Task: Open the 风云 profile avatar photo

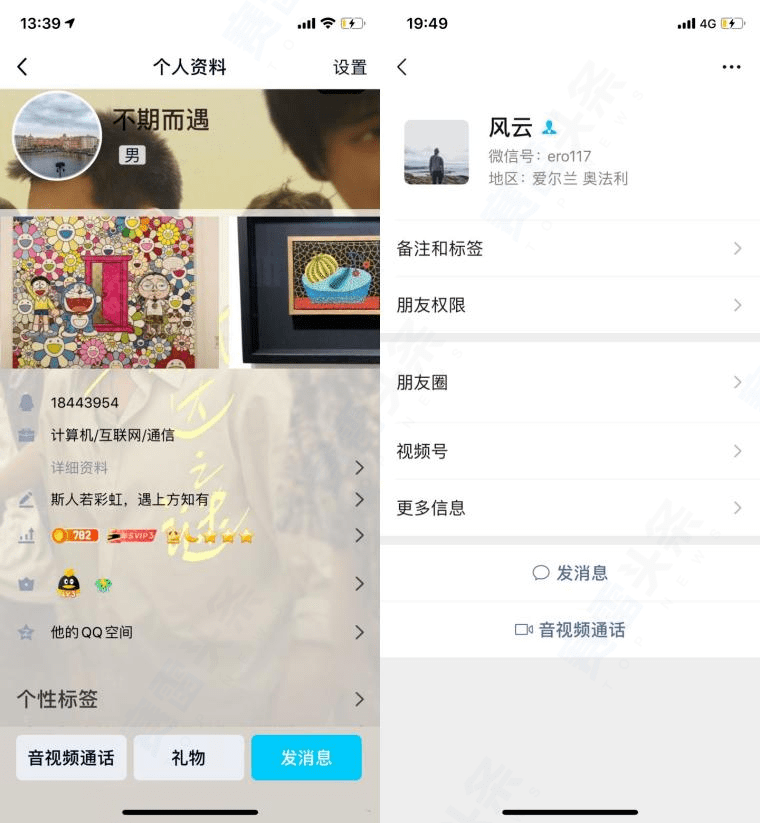Action: coord(437,152)
